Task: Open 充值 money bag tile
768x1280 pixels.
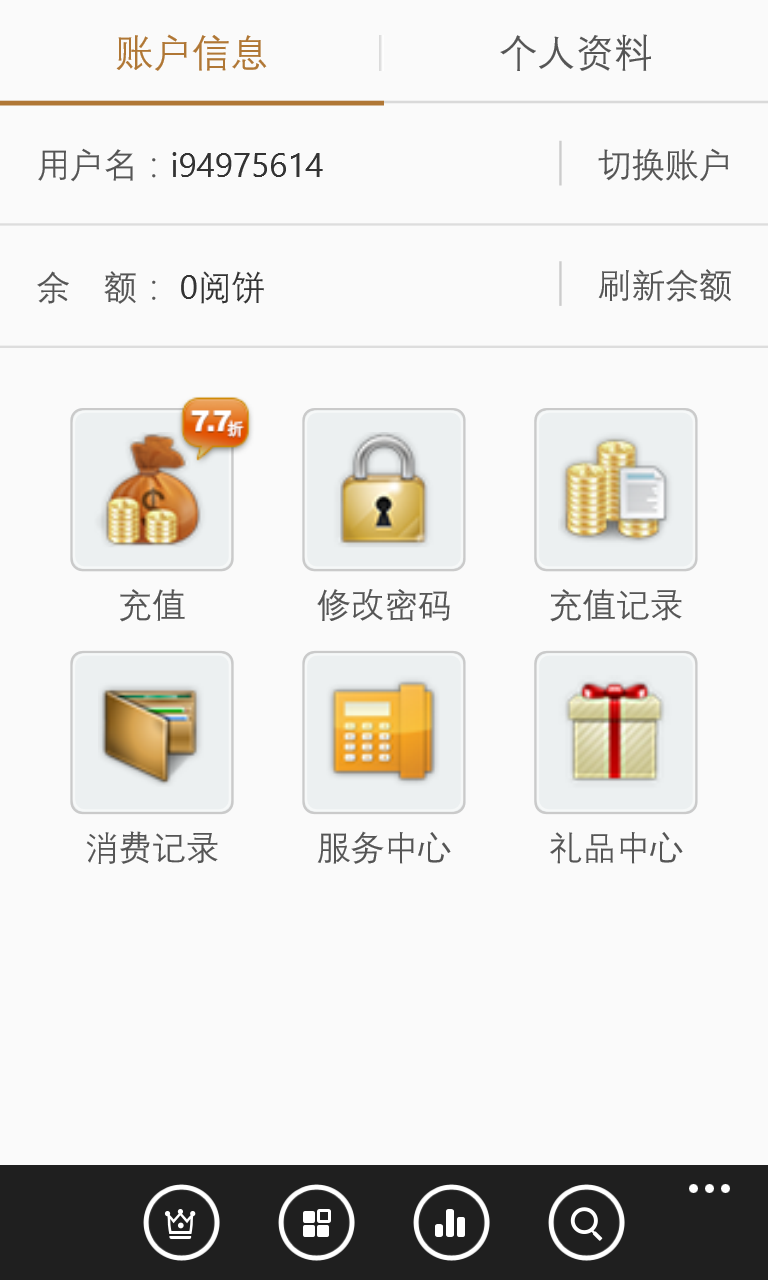Action: tap(152, 490)
